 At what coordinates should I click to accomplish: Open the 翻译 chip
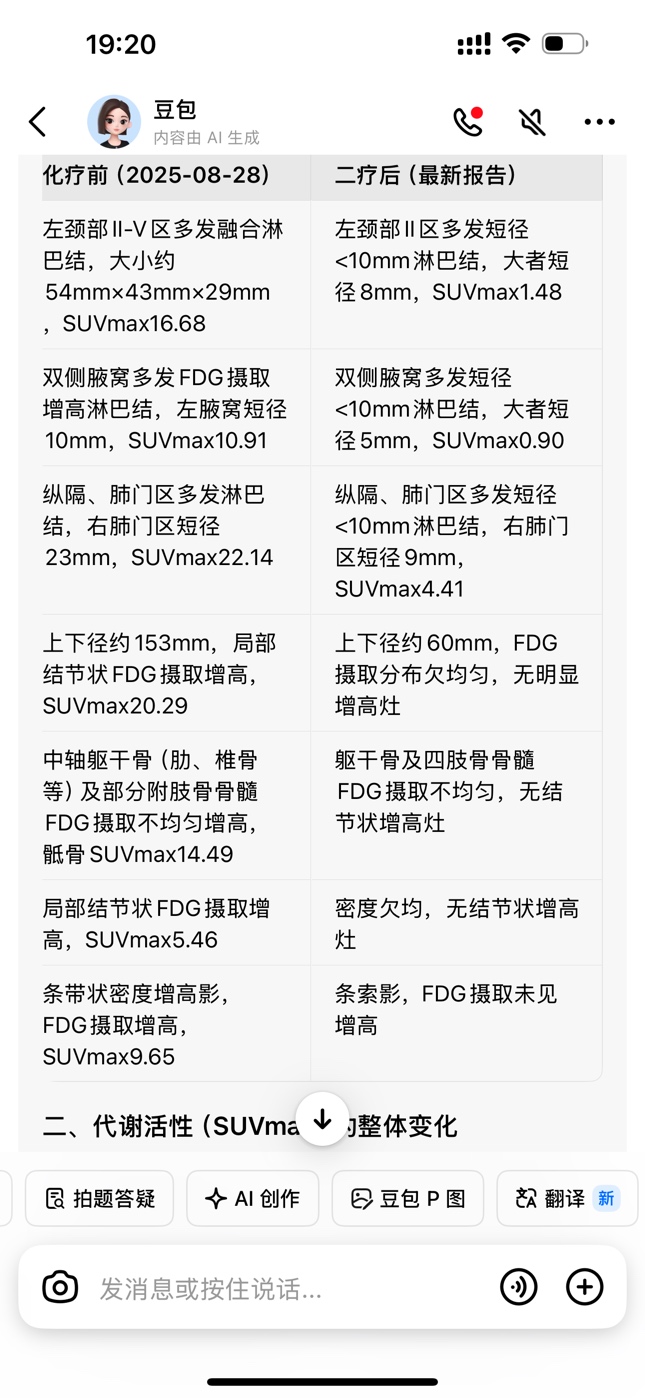tap(566, 1198)
